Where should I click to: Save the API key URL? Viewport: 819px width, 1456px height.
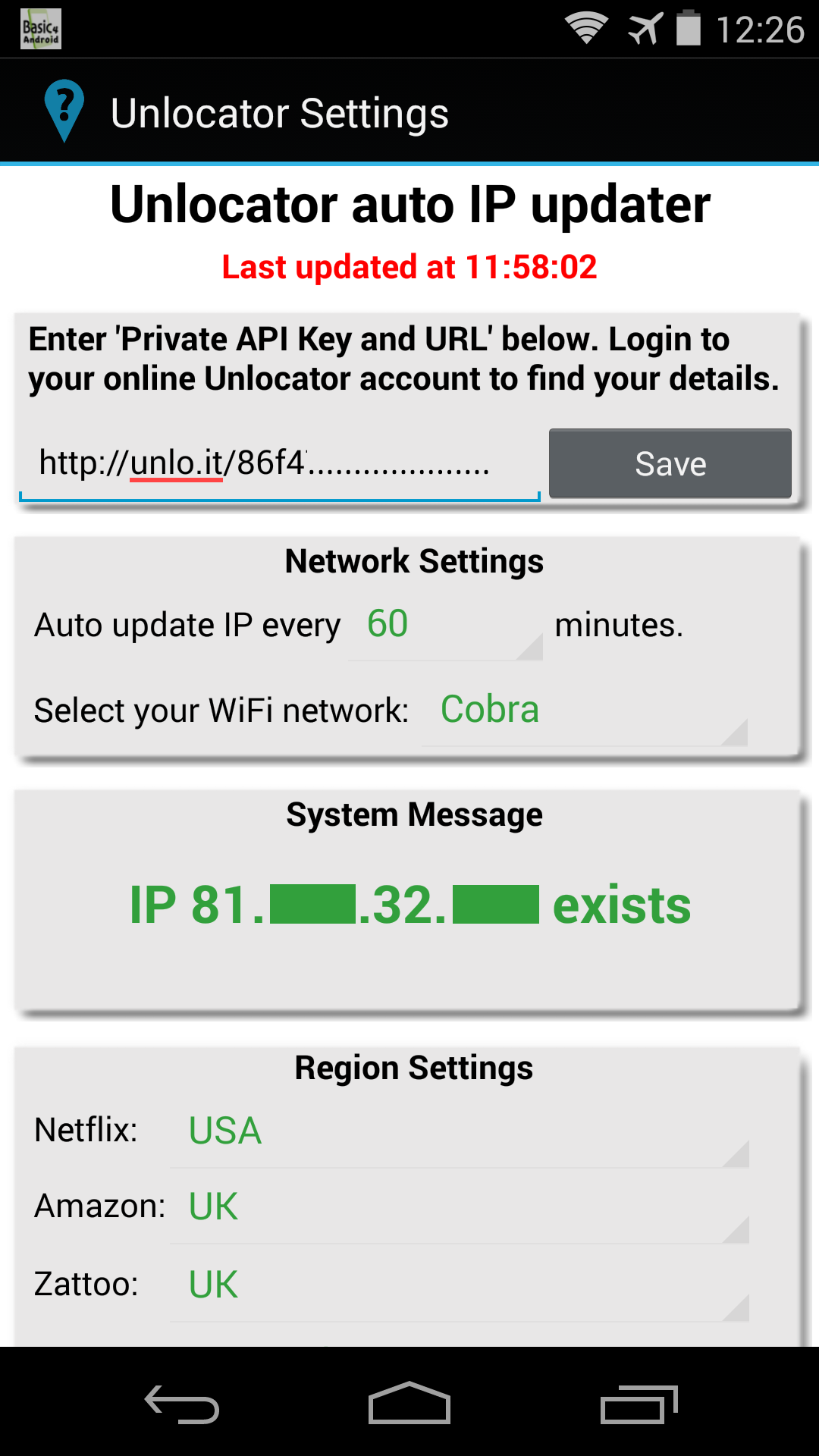[x=670, y=463]
